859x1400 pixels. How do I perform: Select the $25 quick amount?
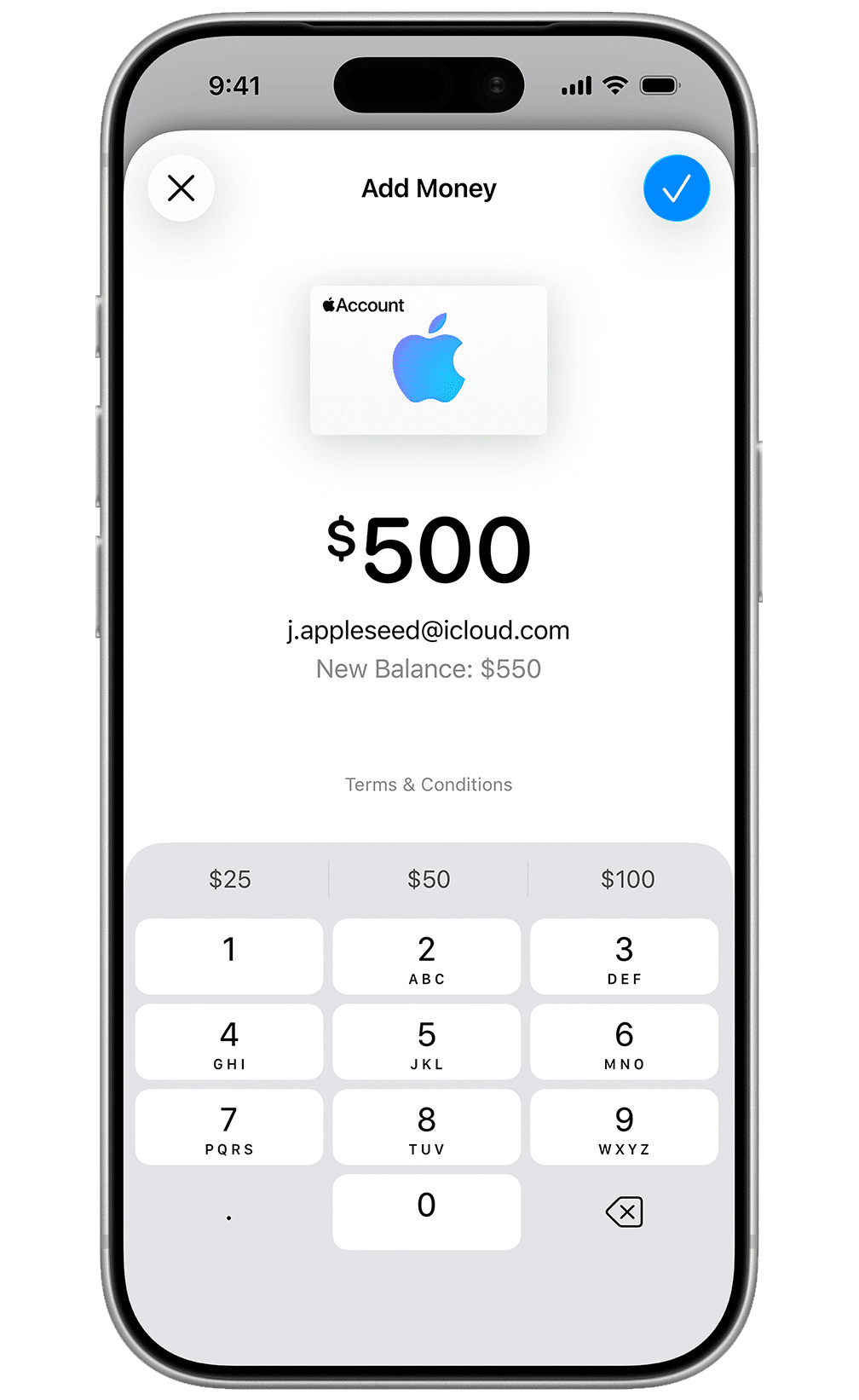[x=230, y=879]
